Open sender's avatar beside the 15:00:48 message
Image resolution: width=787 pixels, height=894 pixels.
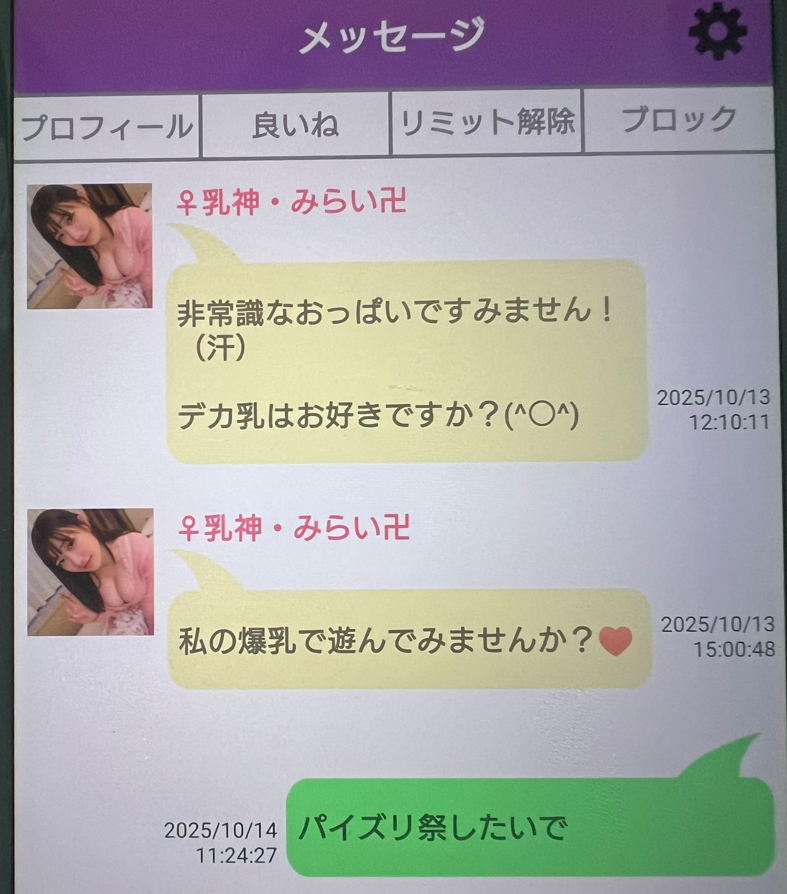(90, 571)
